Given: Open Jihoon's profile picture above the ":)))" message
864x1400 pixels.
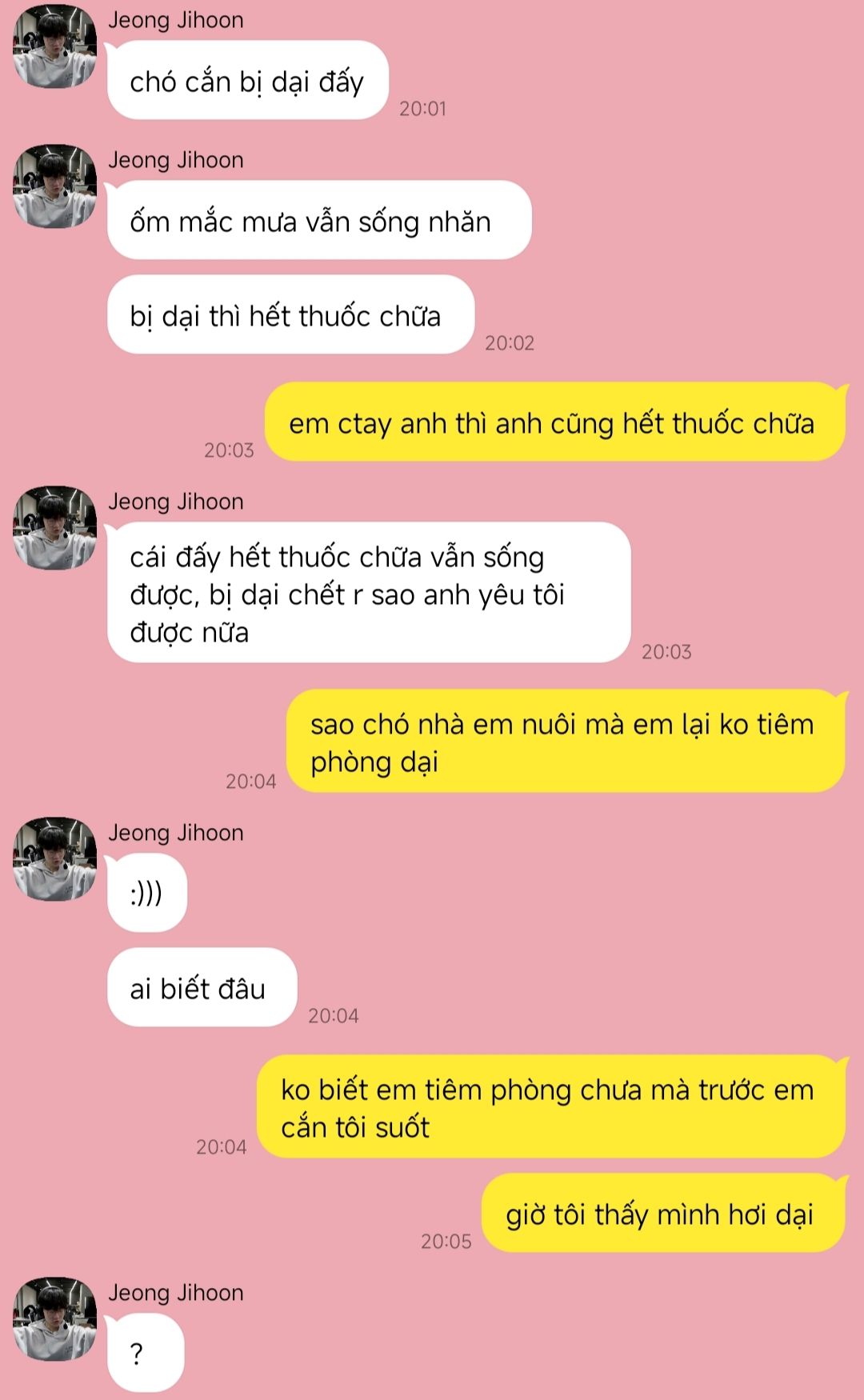Looking at the screenshot, I should (54, 859).
